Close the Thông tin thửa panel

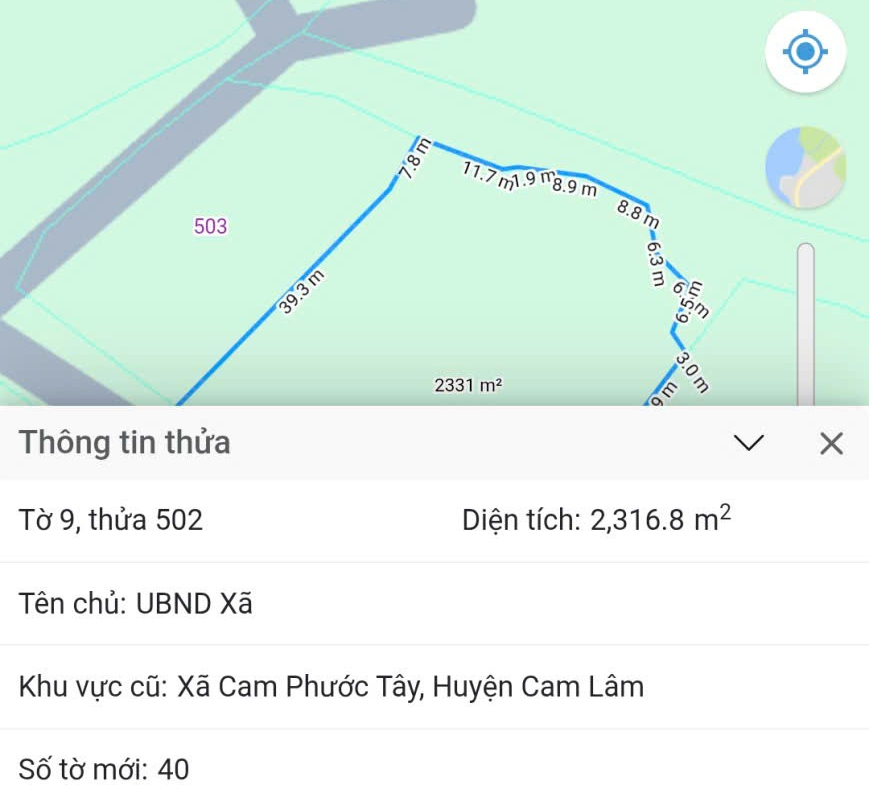point(831,443)
